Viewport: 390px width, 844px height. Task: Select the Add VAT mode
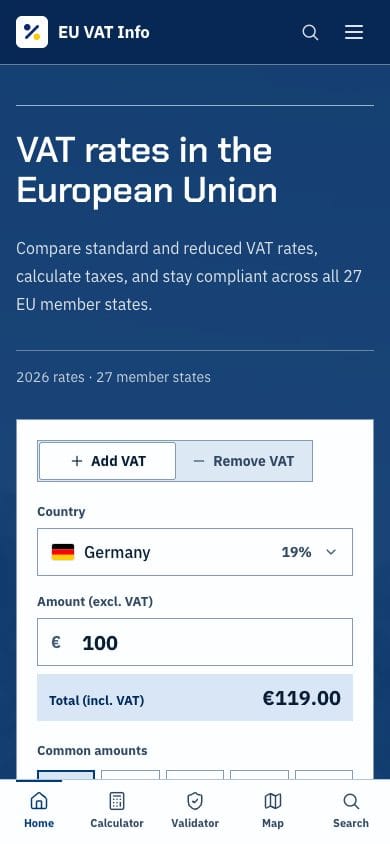[108, 461]
